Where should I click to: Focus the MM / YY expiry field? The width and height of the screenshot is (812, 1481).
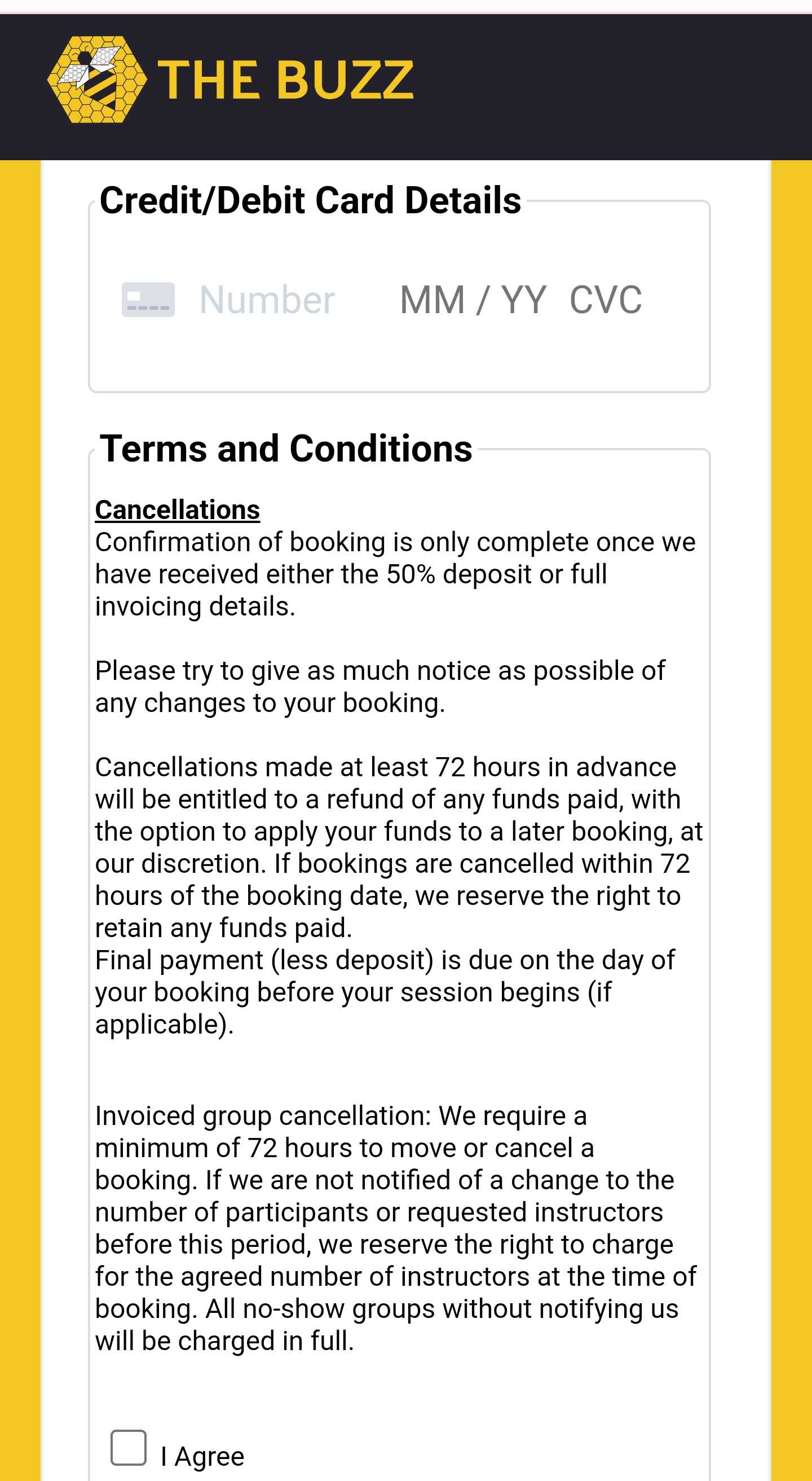point(473,300)
